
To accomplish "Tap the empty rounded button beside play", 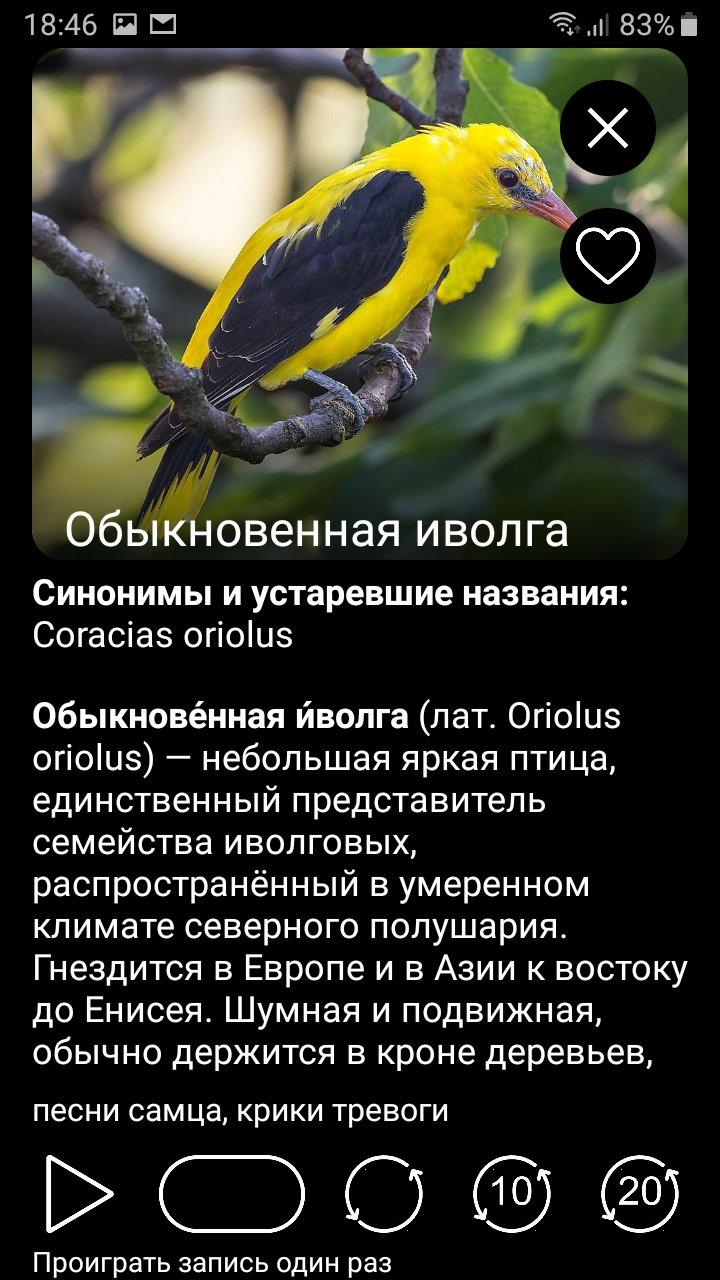I will [231, 1193].
